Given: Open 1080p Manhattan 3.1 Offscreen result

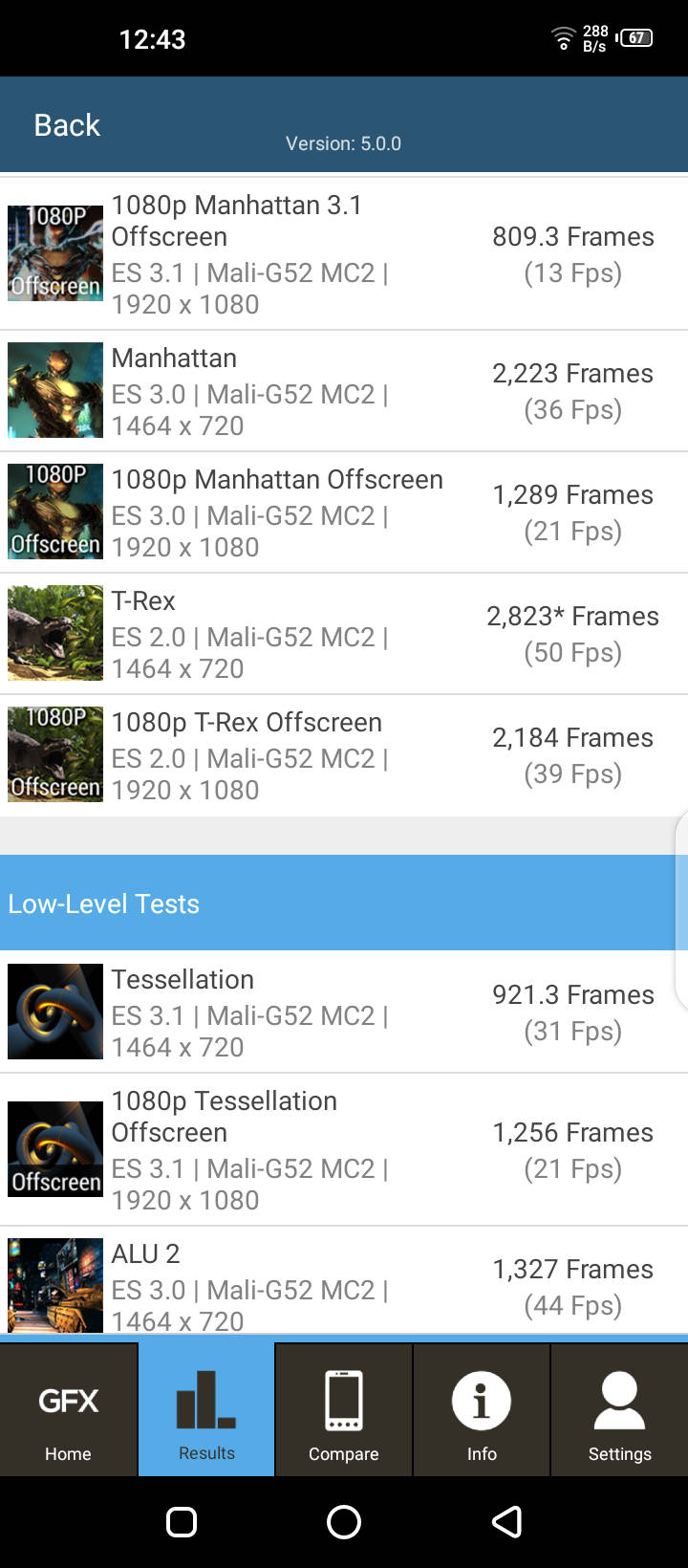Looking at the screenshot, I should coord(344,254).
